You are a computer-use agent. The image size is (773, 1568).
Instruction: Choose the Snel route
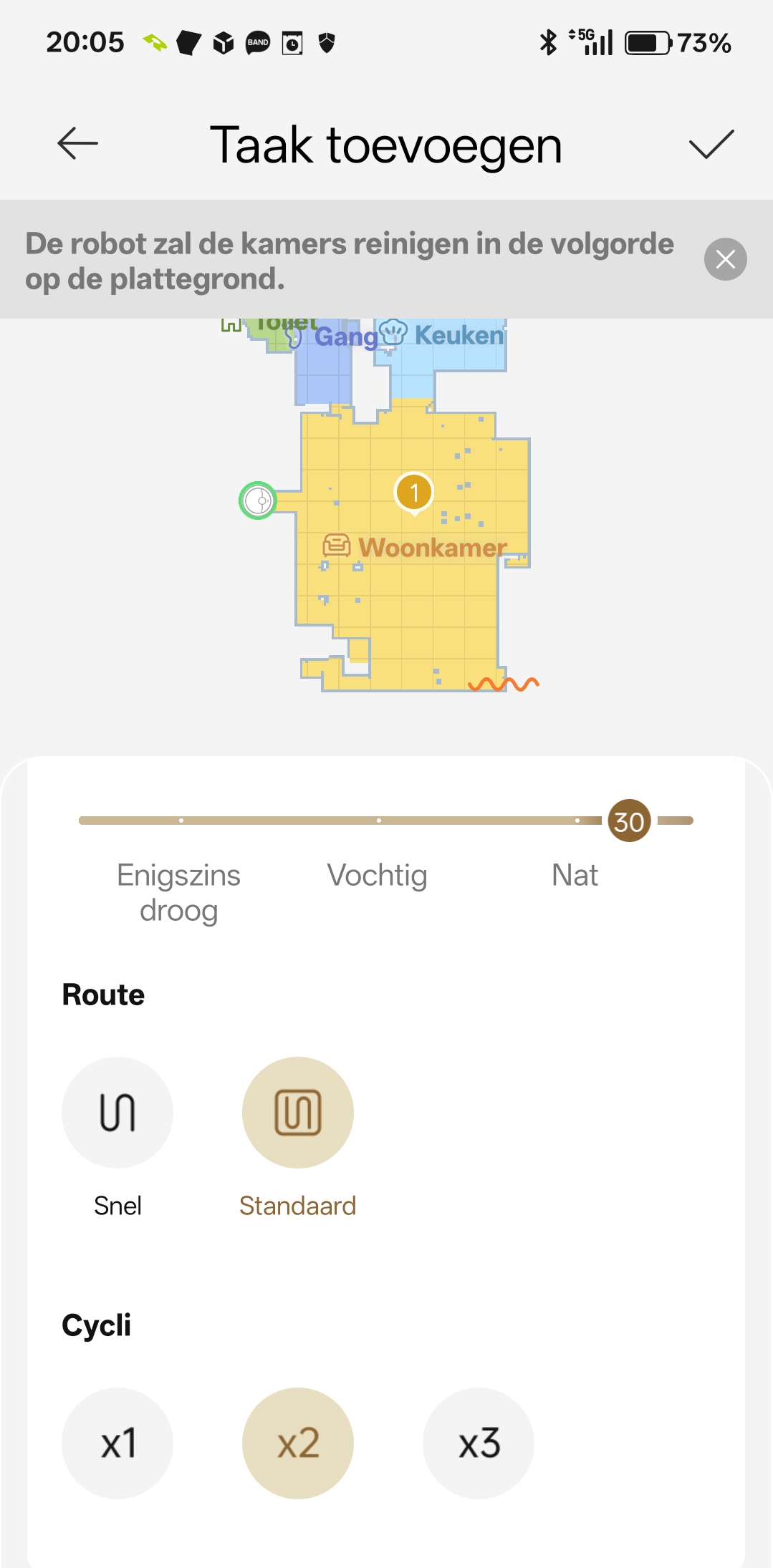[117, 1113]
